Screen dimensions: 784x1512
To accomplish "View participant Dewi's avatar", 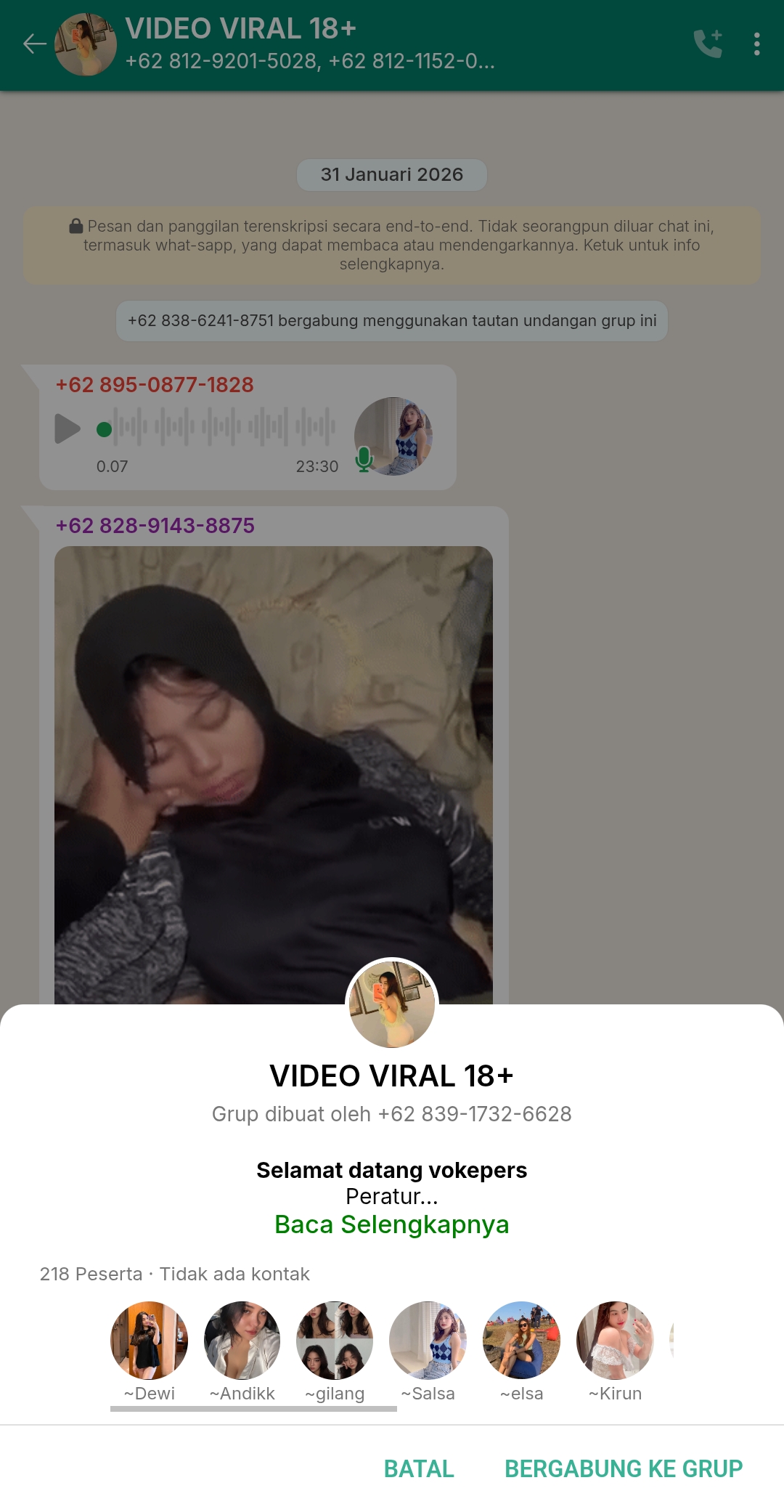I will (149, 1340).
